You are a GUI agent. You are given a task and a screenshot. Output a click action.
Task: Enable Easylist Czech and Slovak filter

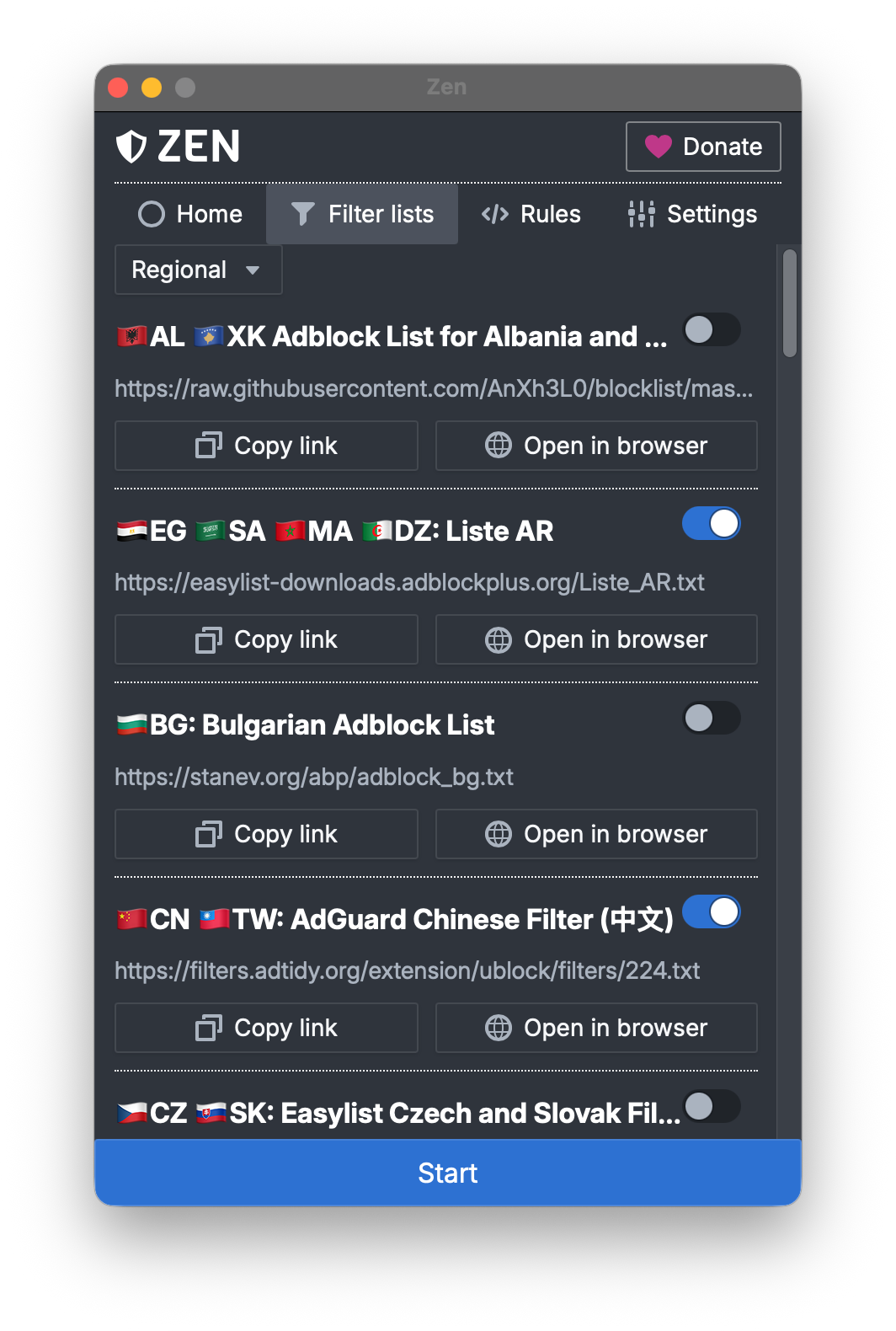[x=712, y=1106]
